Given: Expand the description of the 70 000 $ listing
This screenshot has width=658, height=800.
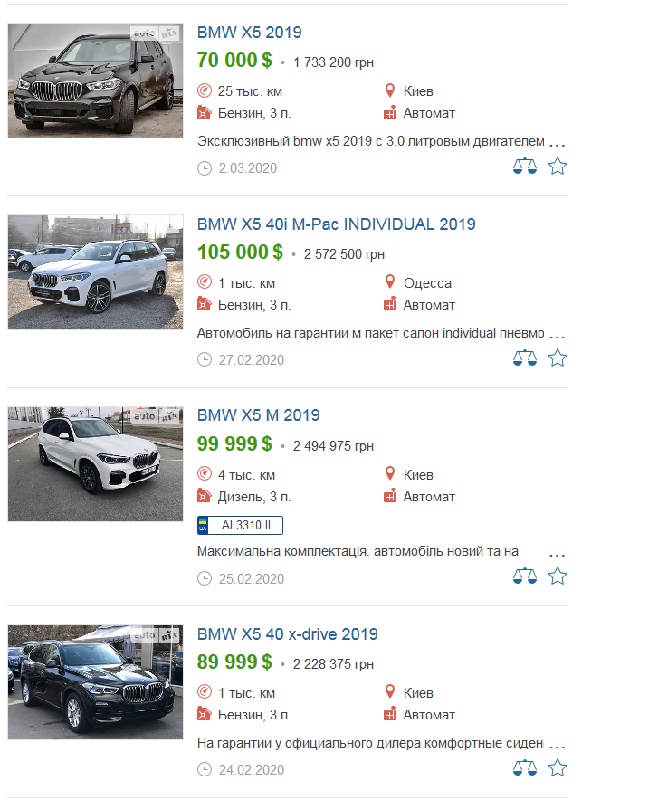Looking at the screenshot, I should (558, 142).
